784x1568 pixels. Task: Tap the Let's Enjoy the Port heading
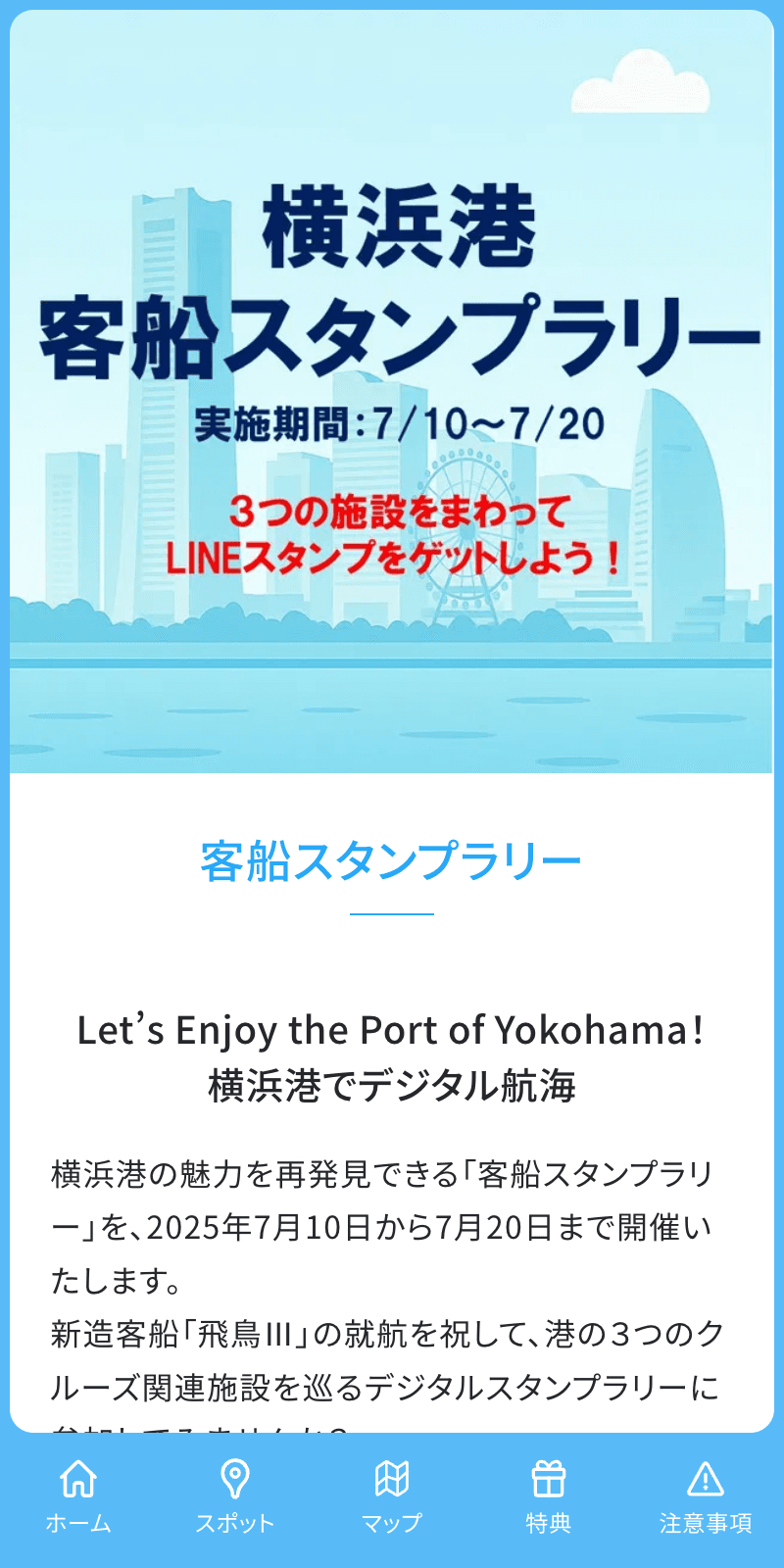pos(392,1029)
